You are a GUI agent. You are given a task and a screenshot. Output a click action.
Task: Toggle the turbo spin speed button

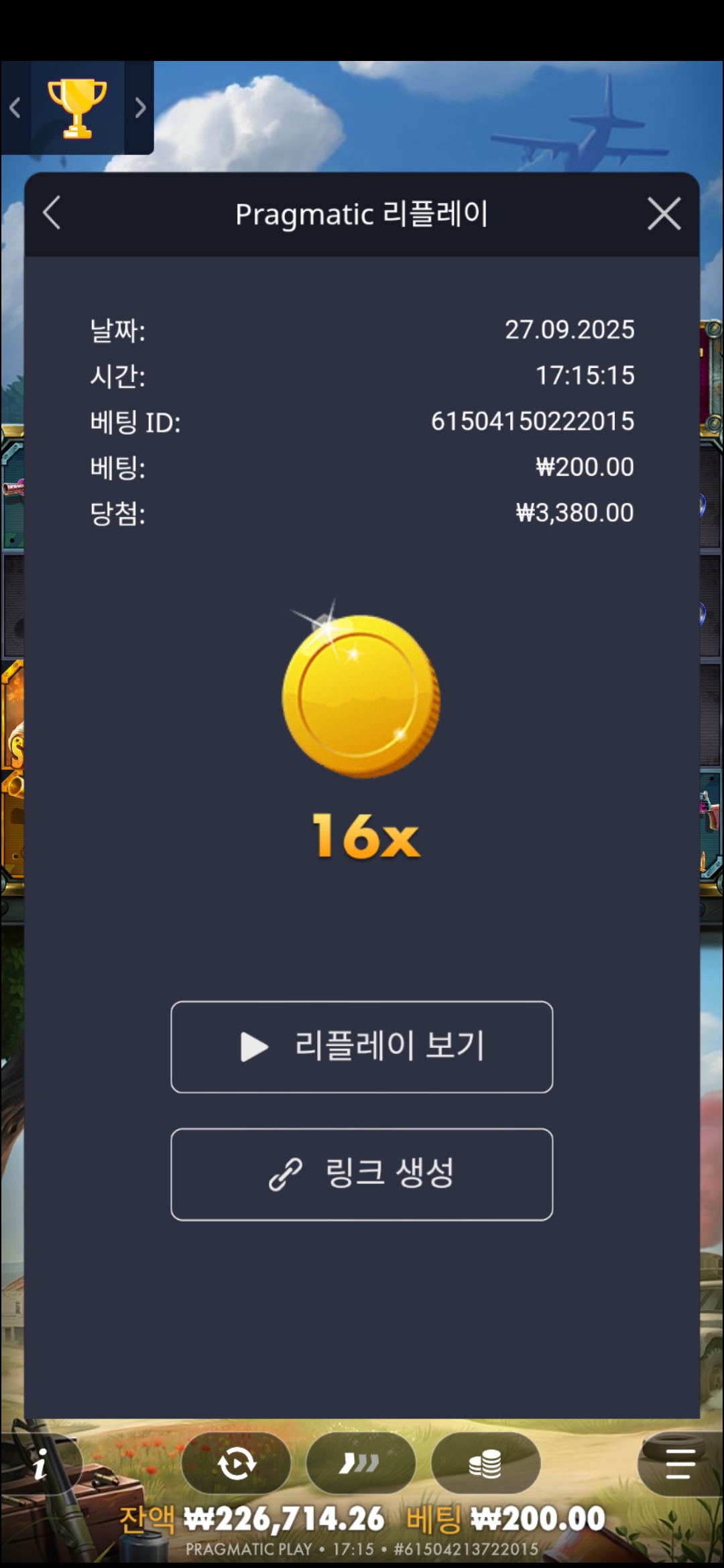(361, 1463)
